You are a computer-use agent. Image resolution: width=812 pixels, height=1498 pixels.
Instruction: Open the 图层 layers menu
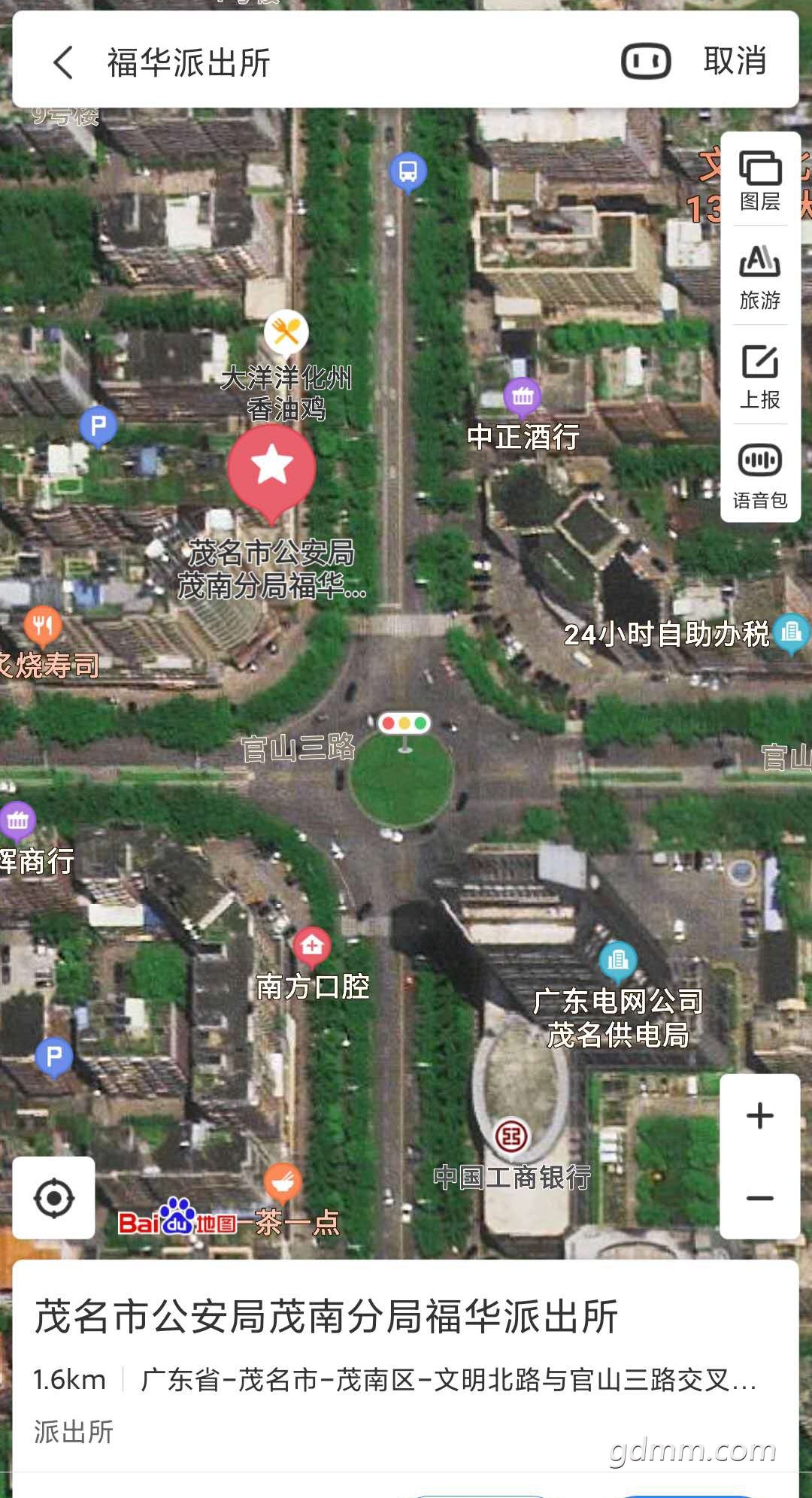pos(760,180)
